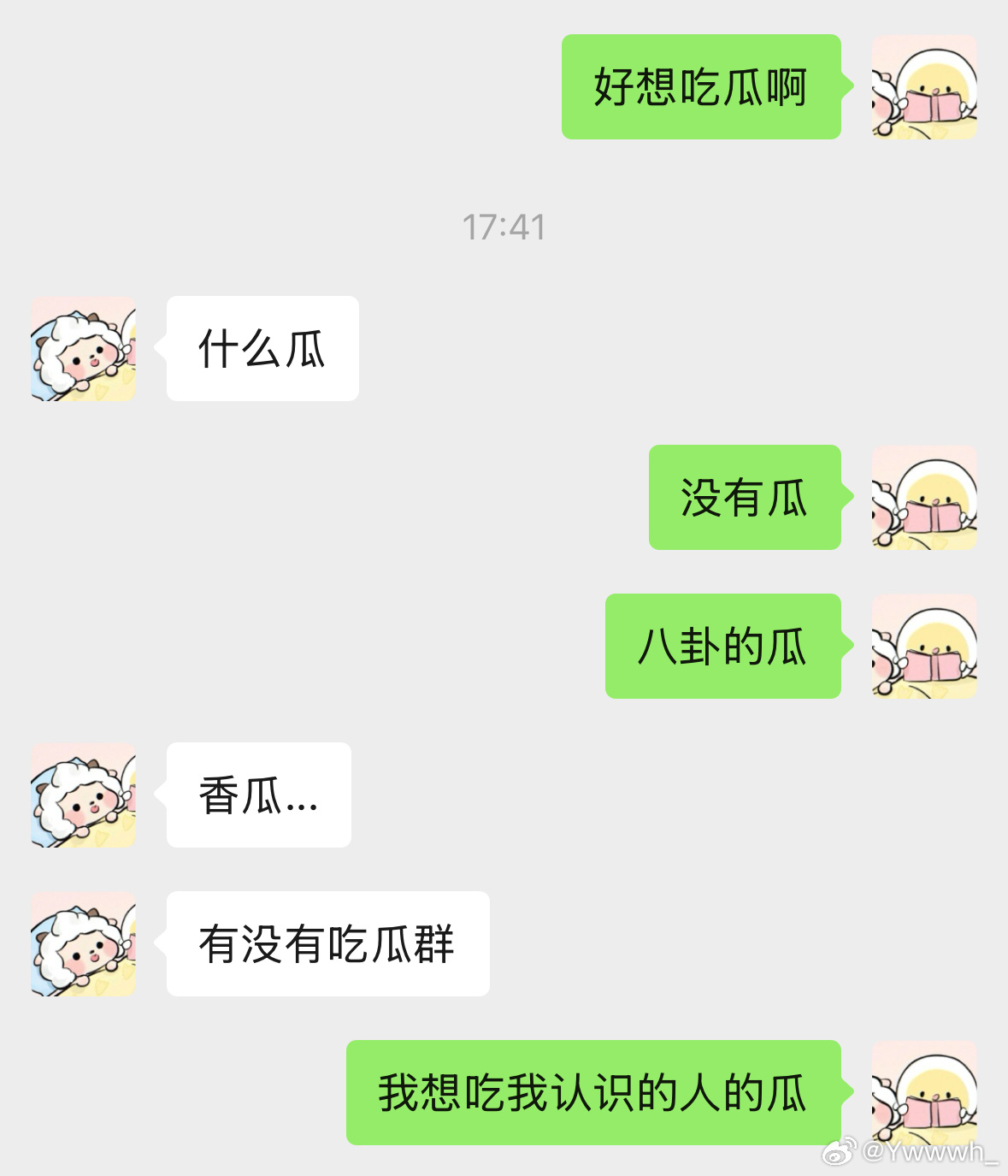Open sender's avatar beside 好想吃瓜啊 message
The width and height of the screenshot is (1008, 1176).
(924, 87)
